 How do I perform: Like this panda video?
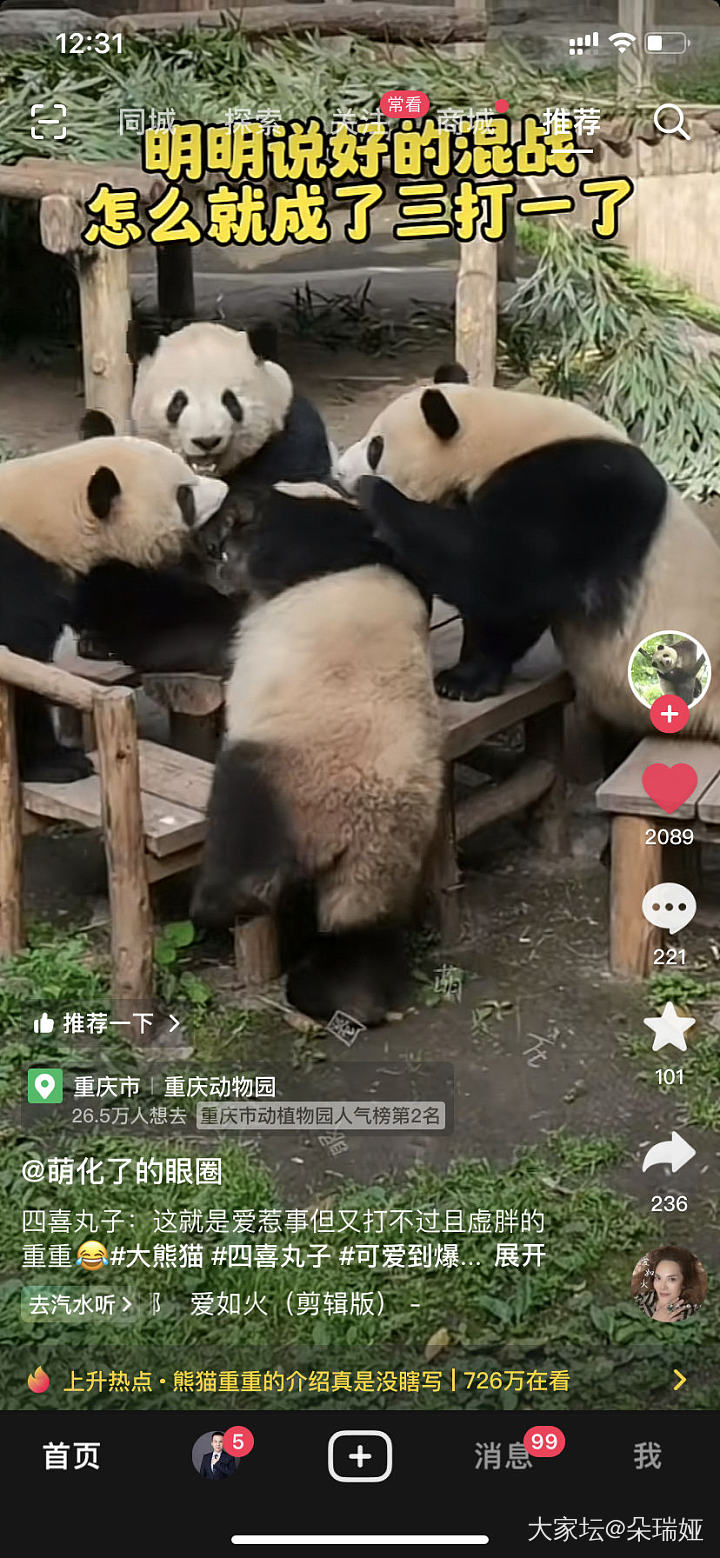[669, 787]
